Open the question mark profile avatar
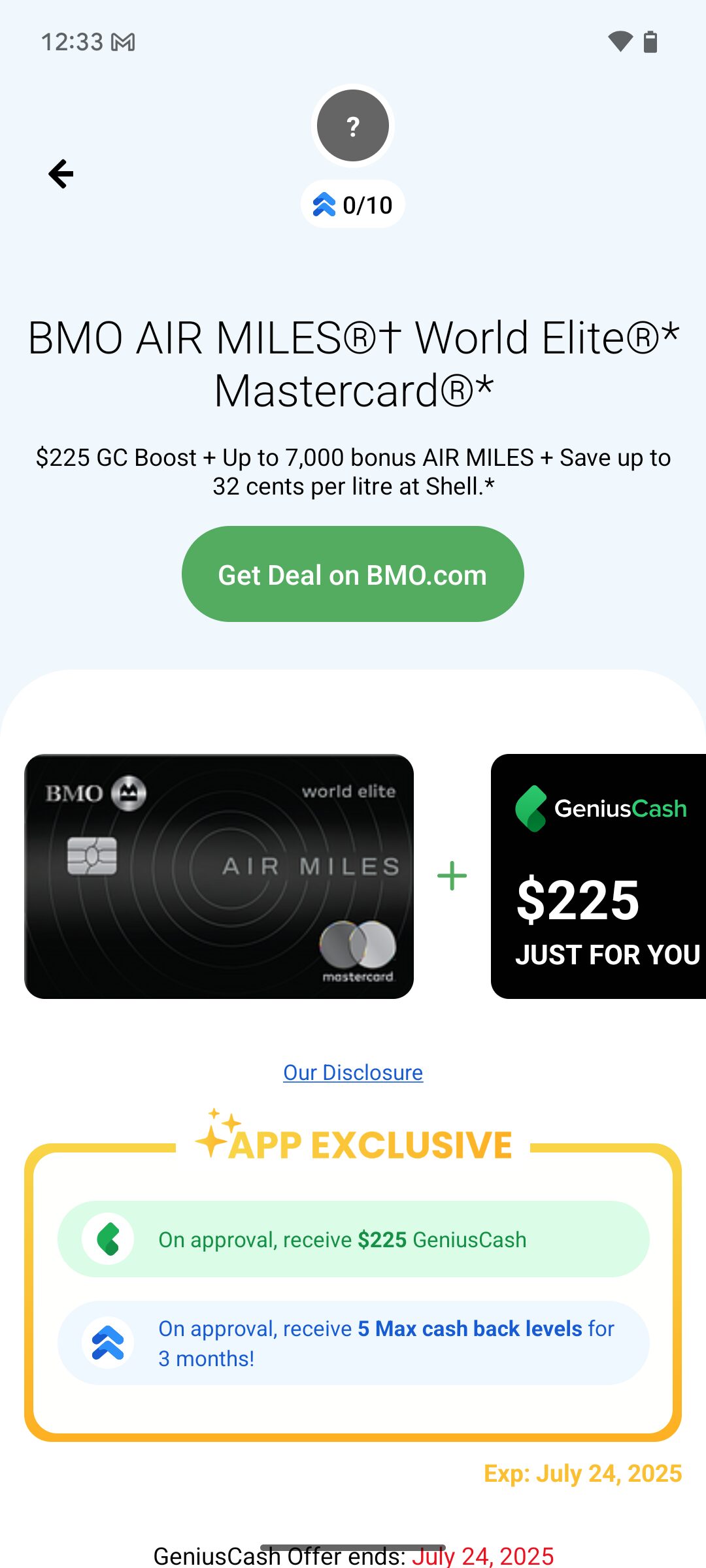 point(353,125)
